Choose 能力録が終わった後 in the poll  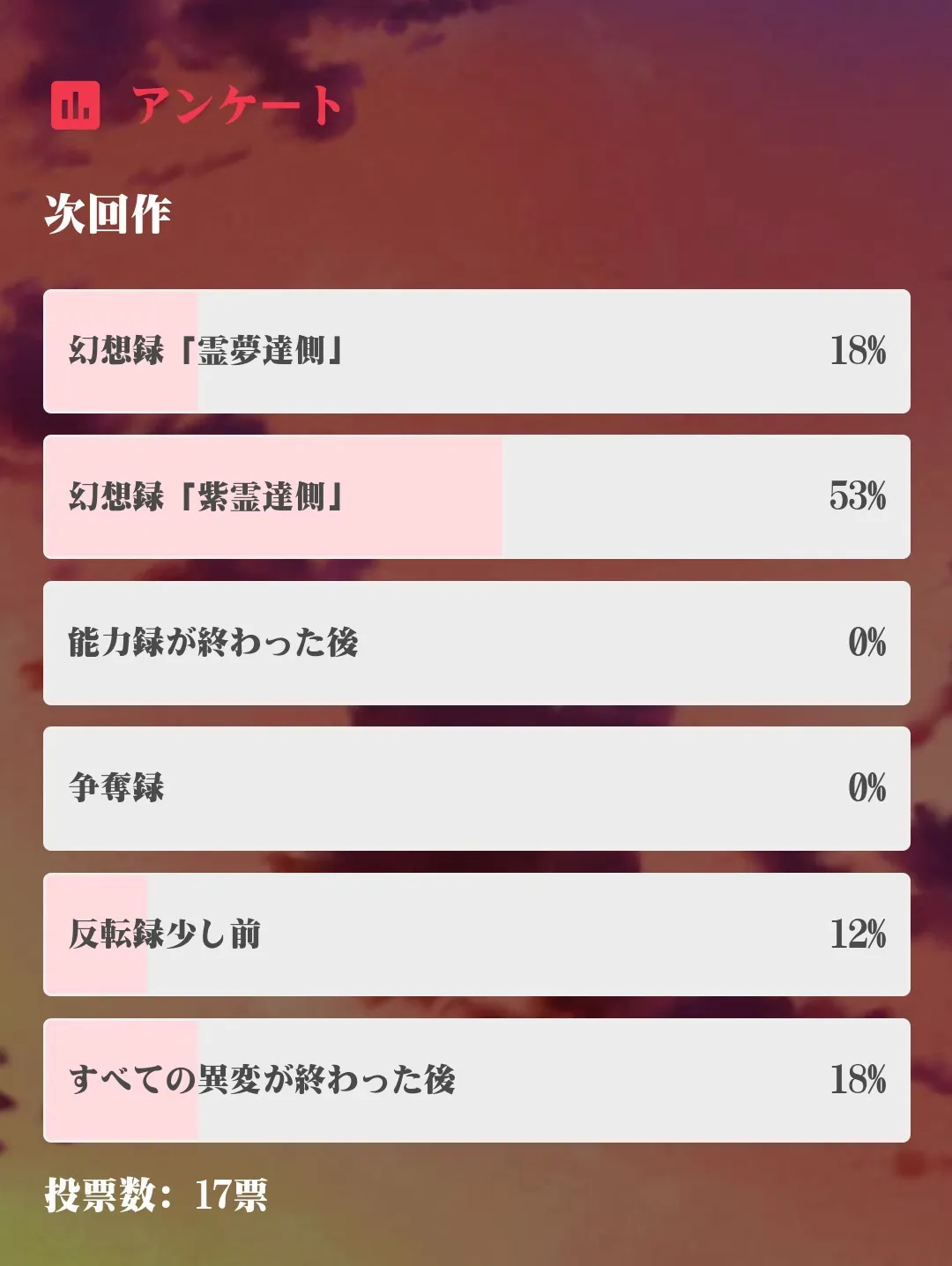click(x=476, y=643)
